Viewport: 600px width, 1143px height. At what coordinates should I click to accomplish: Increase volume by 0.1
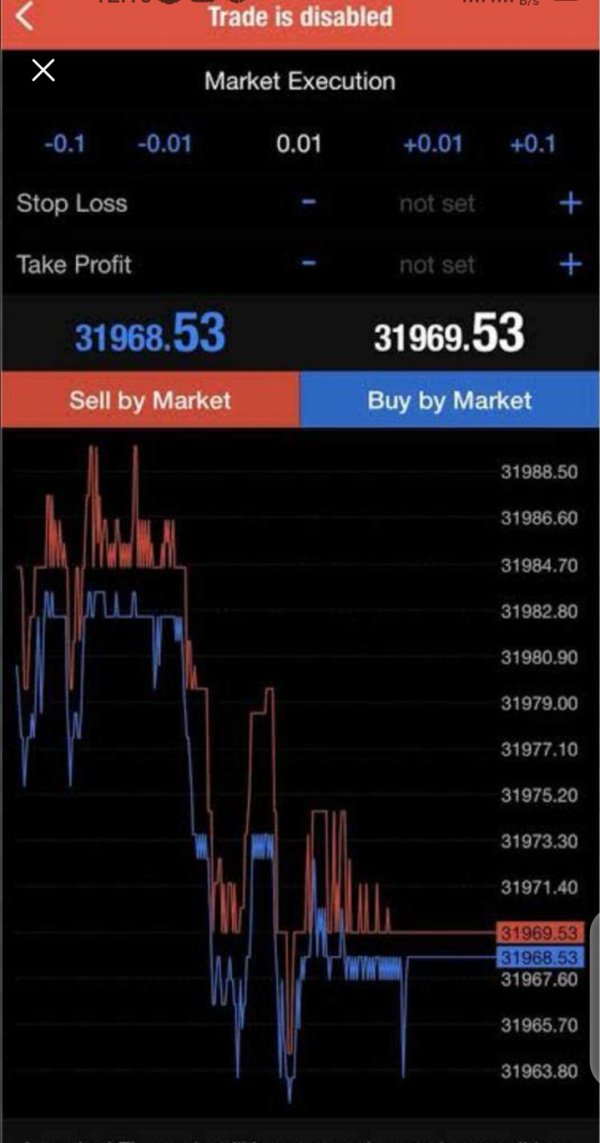pos(532,143)
